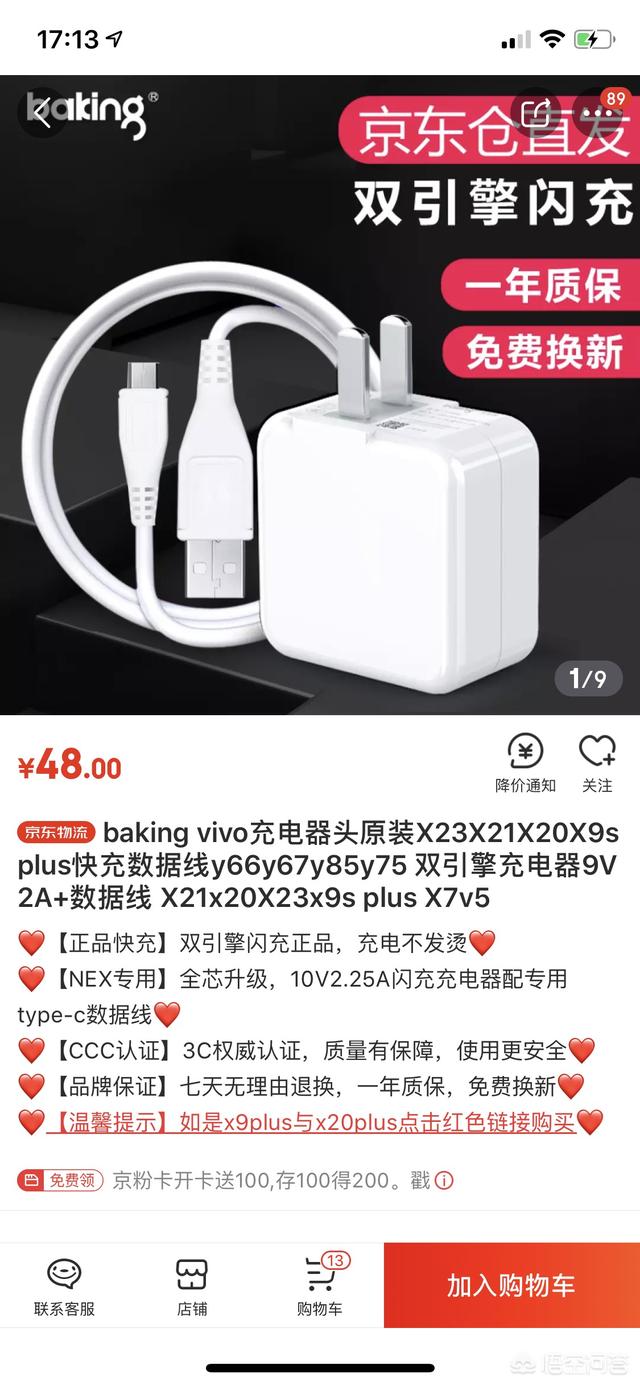Visit the 店铺 store page

(191, 1286)
